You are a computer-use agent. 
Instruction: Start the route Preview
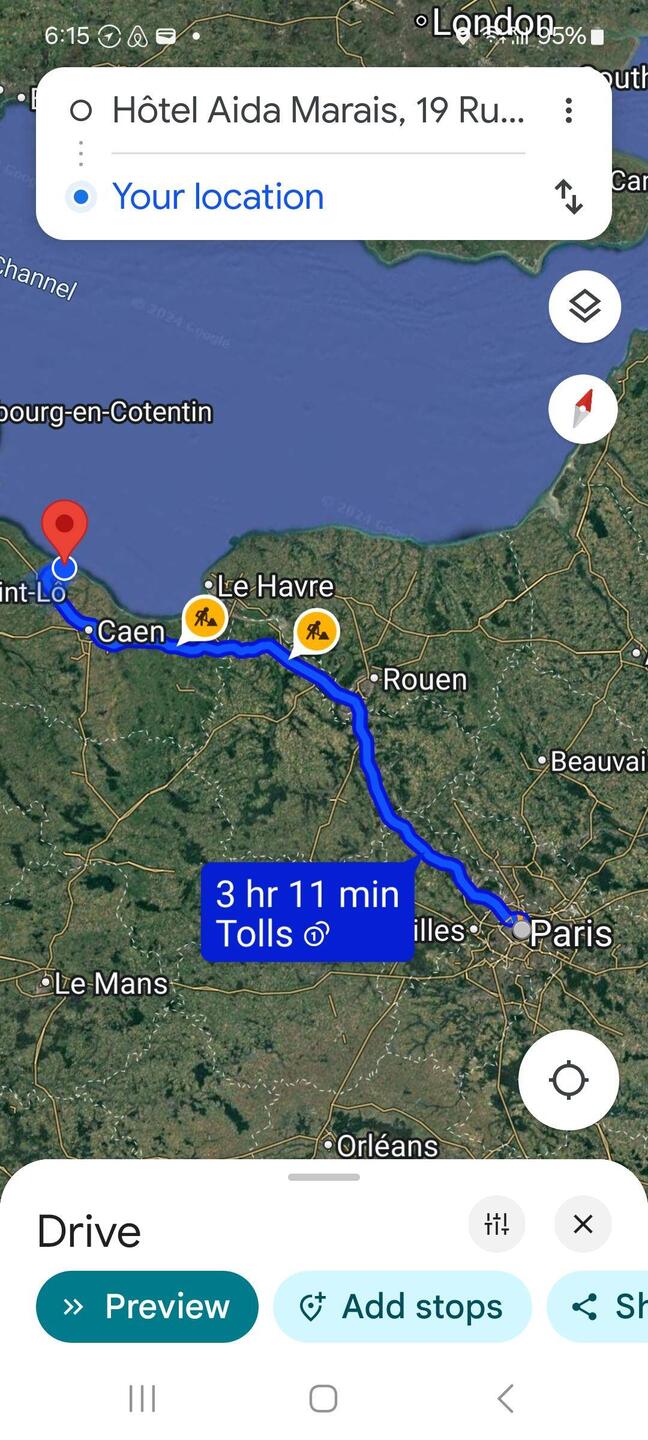(x=147, y=1306)
